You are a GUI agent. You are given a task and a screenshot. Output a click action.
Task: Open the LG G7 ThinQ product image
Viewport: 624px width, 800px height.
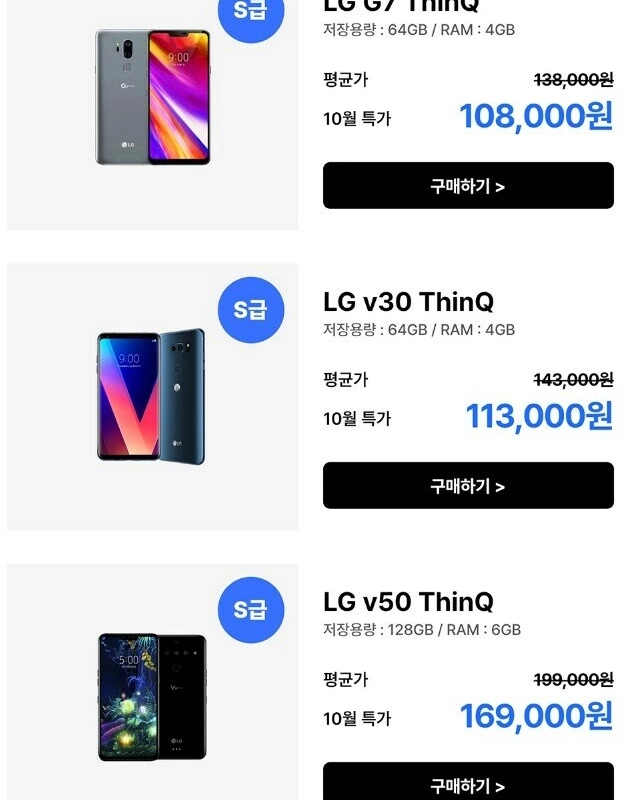tap(153, 98)
